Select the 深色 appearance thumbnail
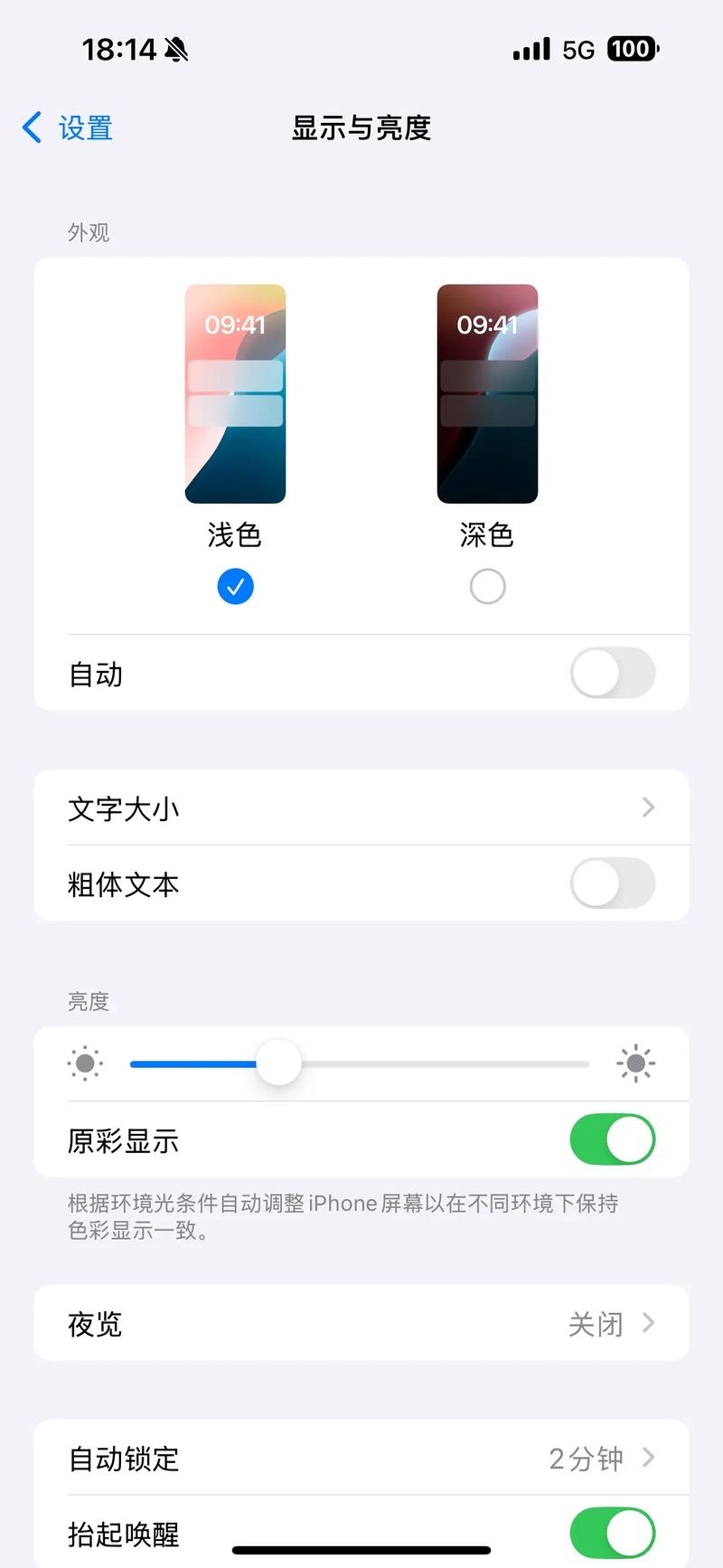 (487, 393)
